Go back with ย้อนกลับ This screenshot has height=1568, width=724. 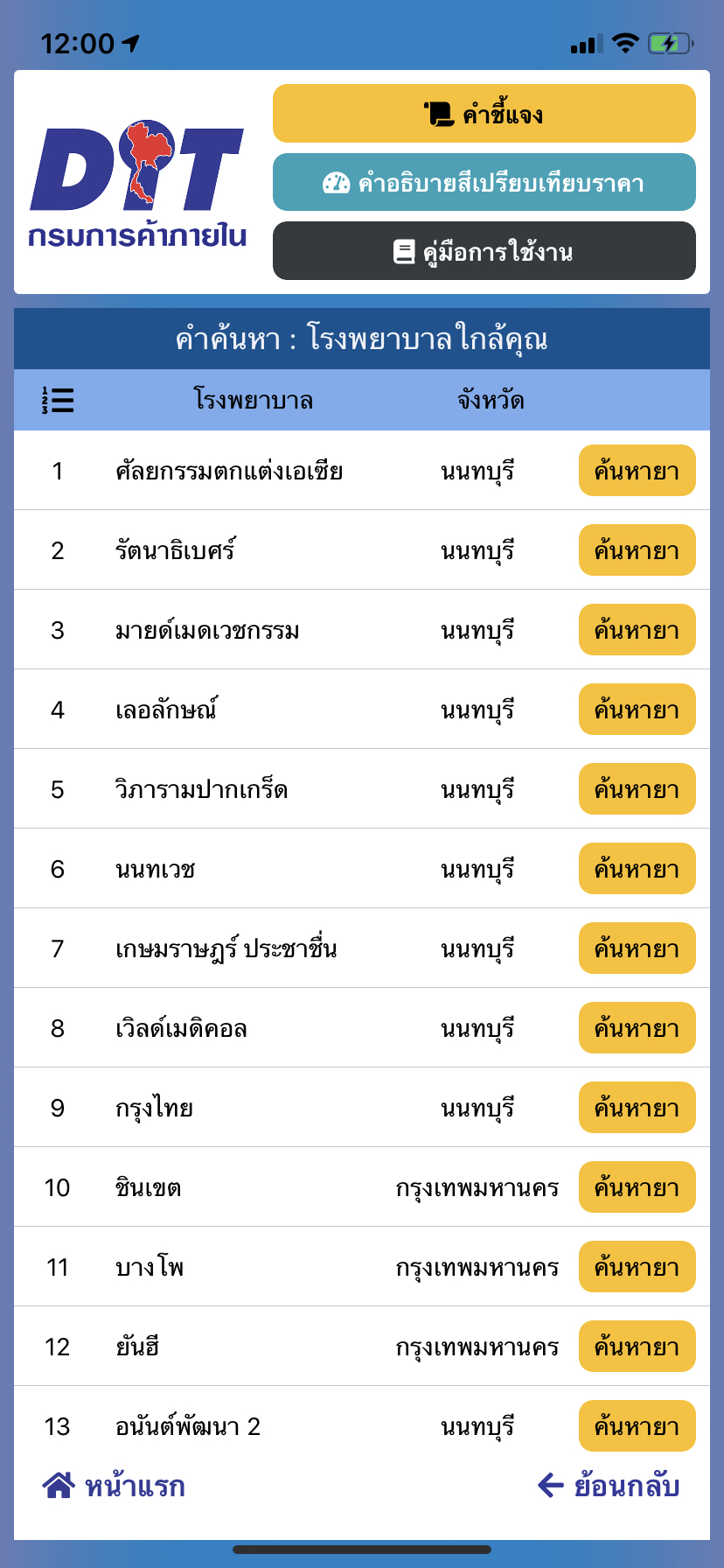click(609, 1486)
